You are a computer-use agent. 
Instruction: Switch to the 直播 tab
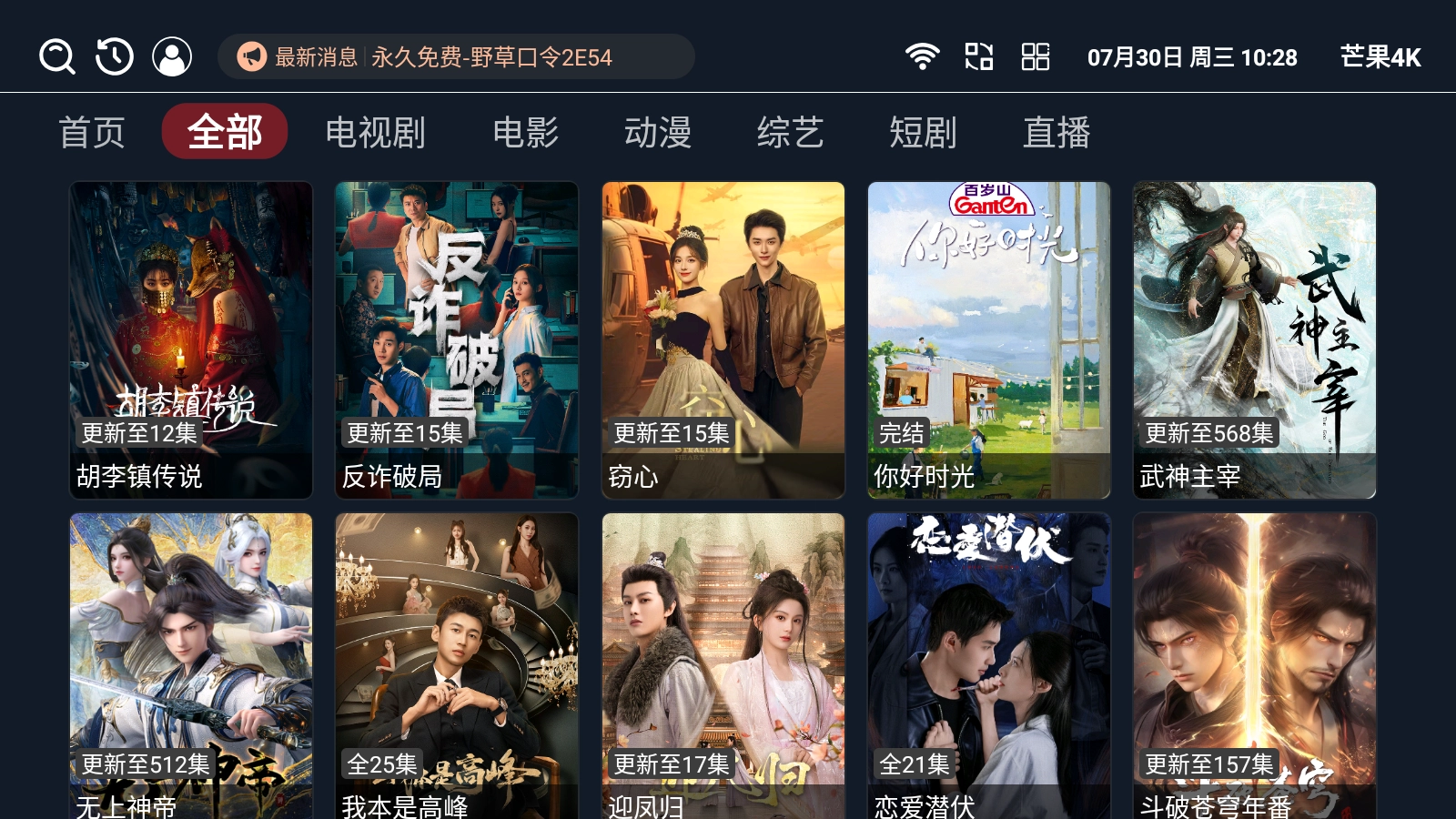(x=1056, y=133)
